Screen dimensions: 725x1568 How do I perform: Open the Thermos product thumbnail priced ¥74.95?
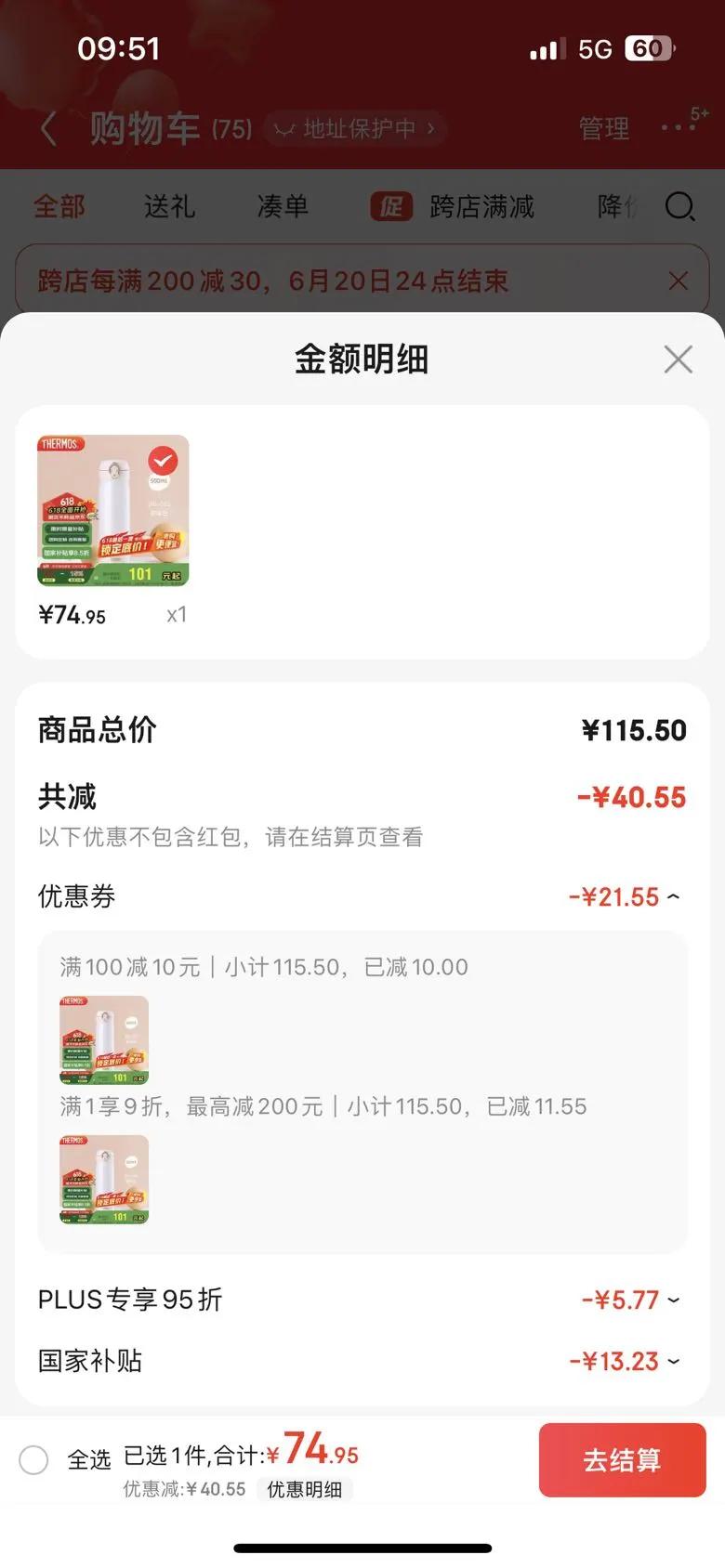coord(112,511)
